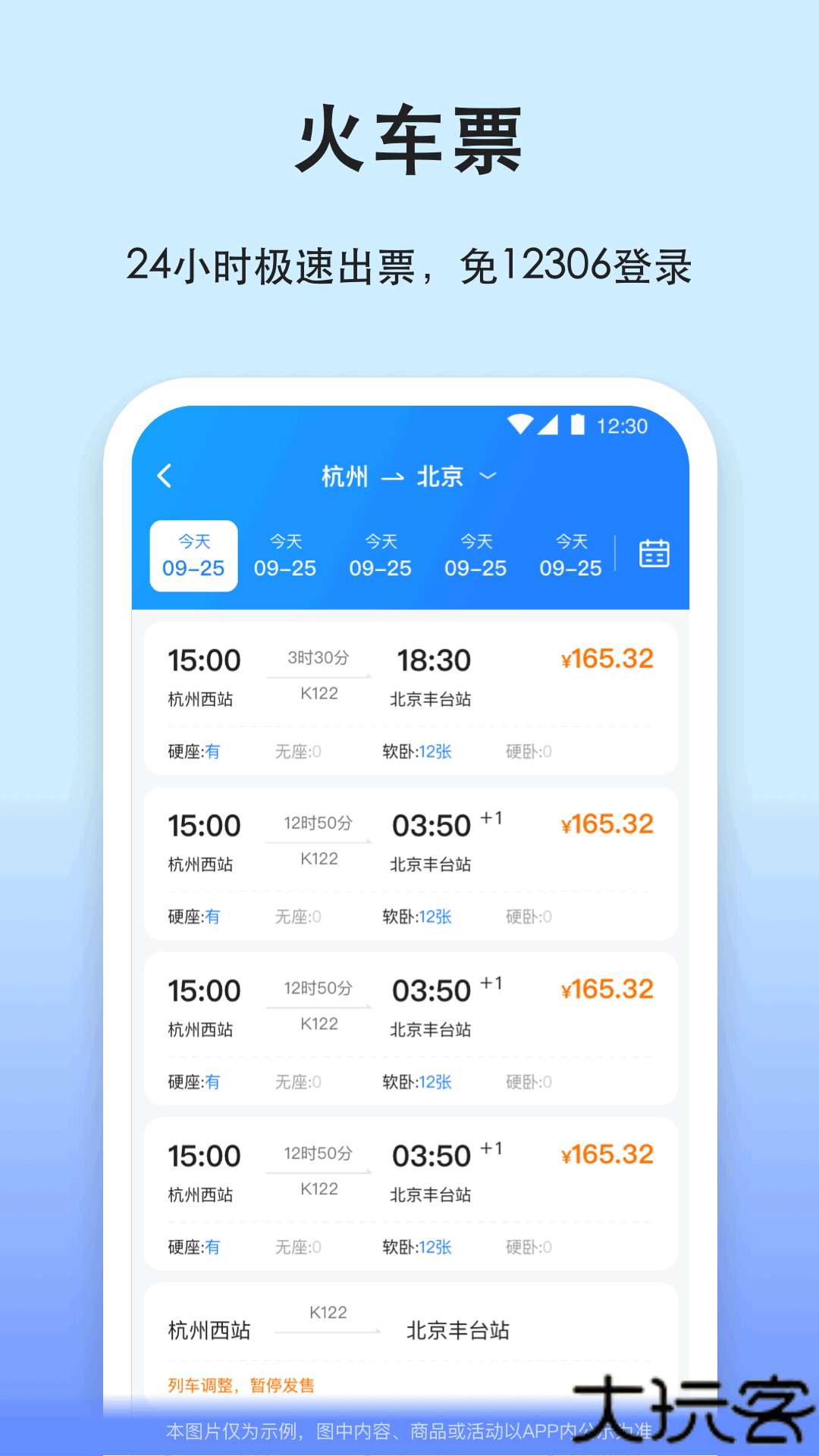This screenshot has width=819, height=1456.
Task: Select the highlighted 今天 09-25 tab
Action: 193,554
